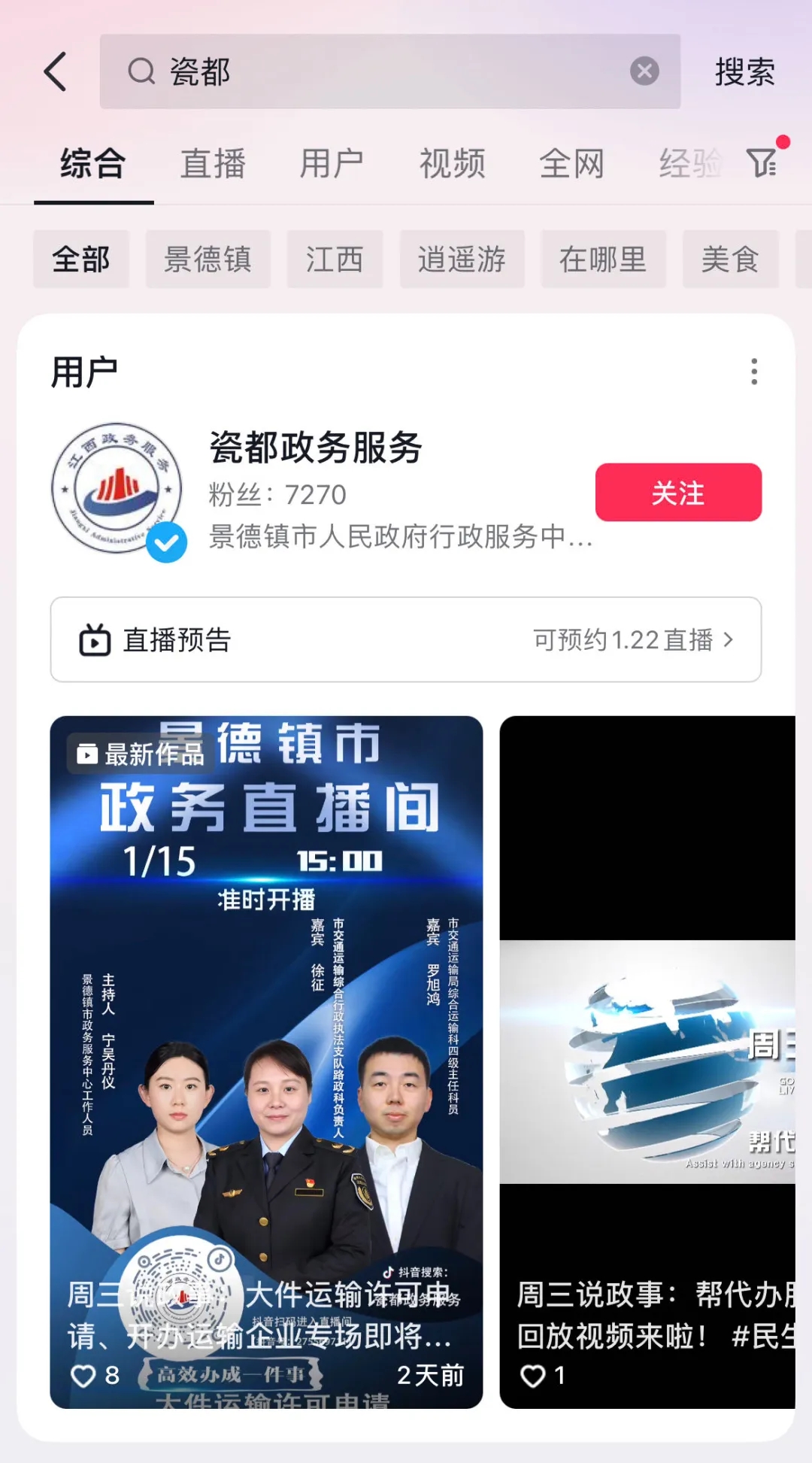Select the 江西 filter chip
Screen dimensions: 812x1463
tap(335, 260)
